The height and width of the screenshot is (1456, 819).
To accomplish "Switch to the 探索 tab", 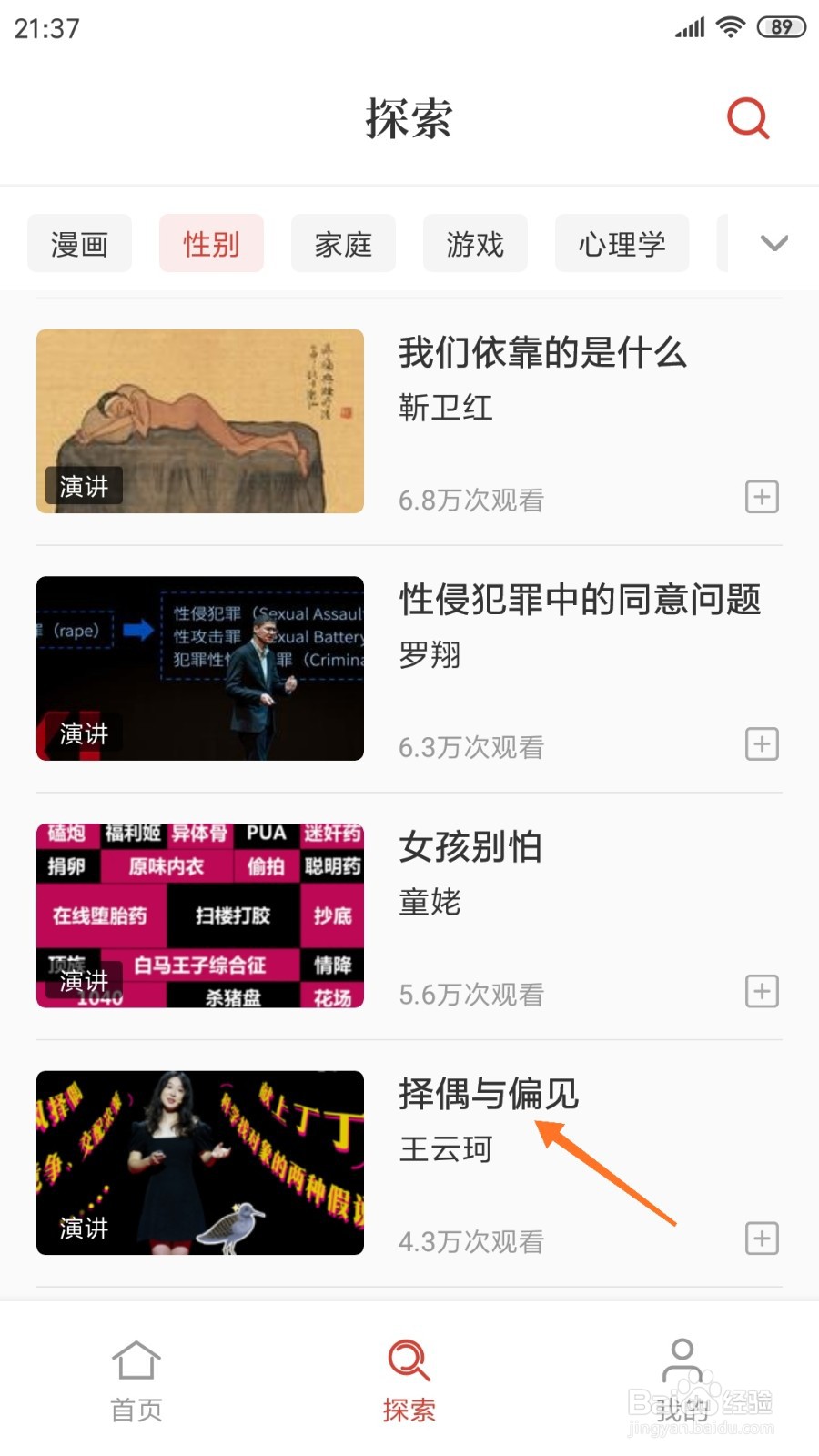I will coord(409,1380).
